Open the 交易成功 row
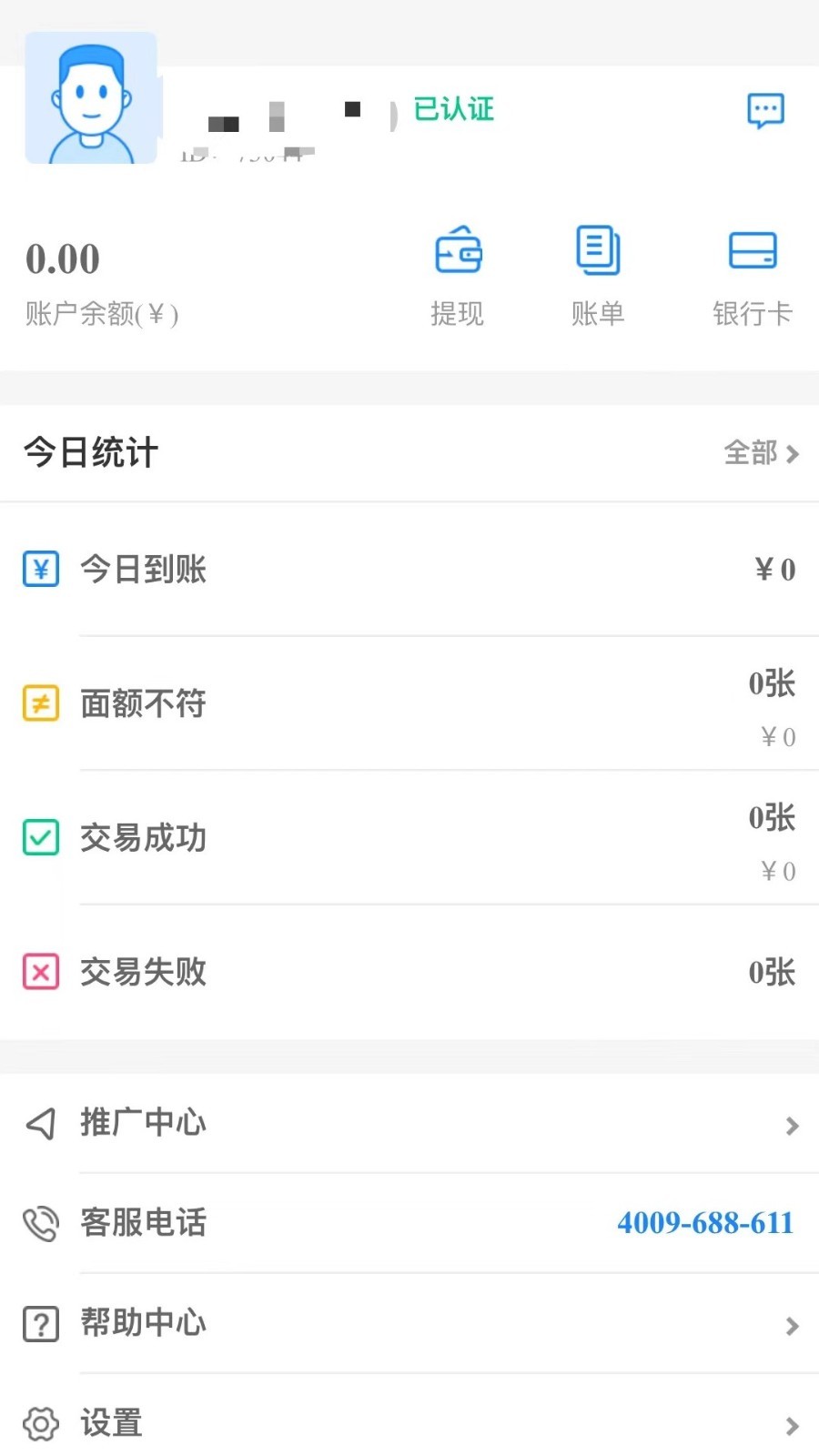Viewport: 819px width, 1456px height. pyautogui.click(x=409, y=838)
